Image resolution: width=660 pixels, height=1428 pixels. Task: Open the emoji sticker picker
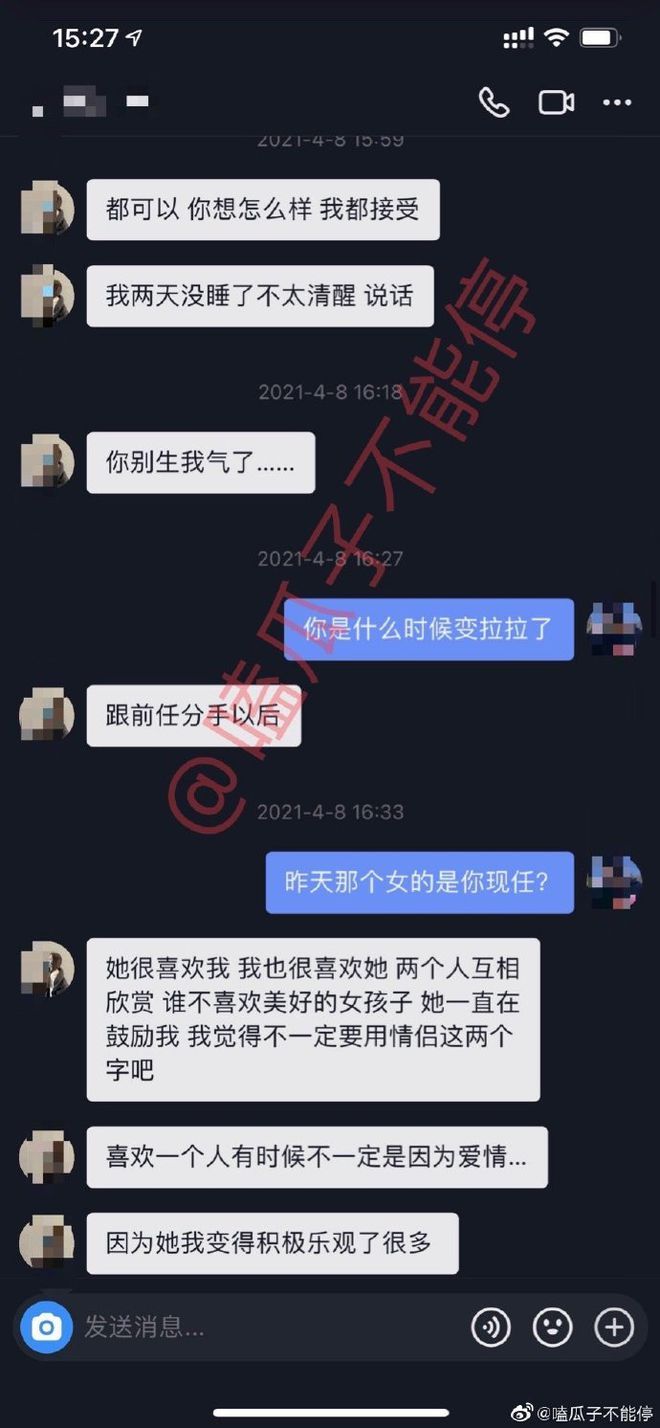click(x=552, y=1327)
